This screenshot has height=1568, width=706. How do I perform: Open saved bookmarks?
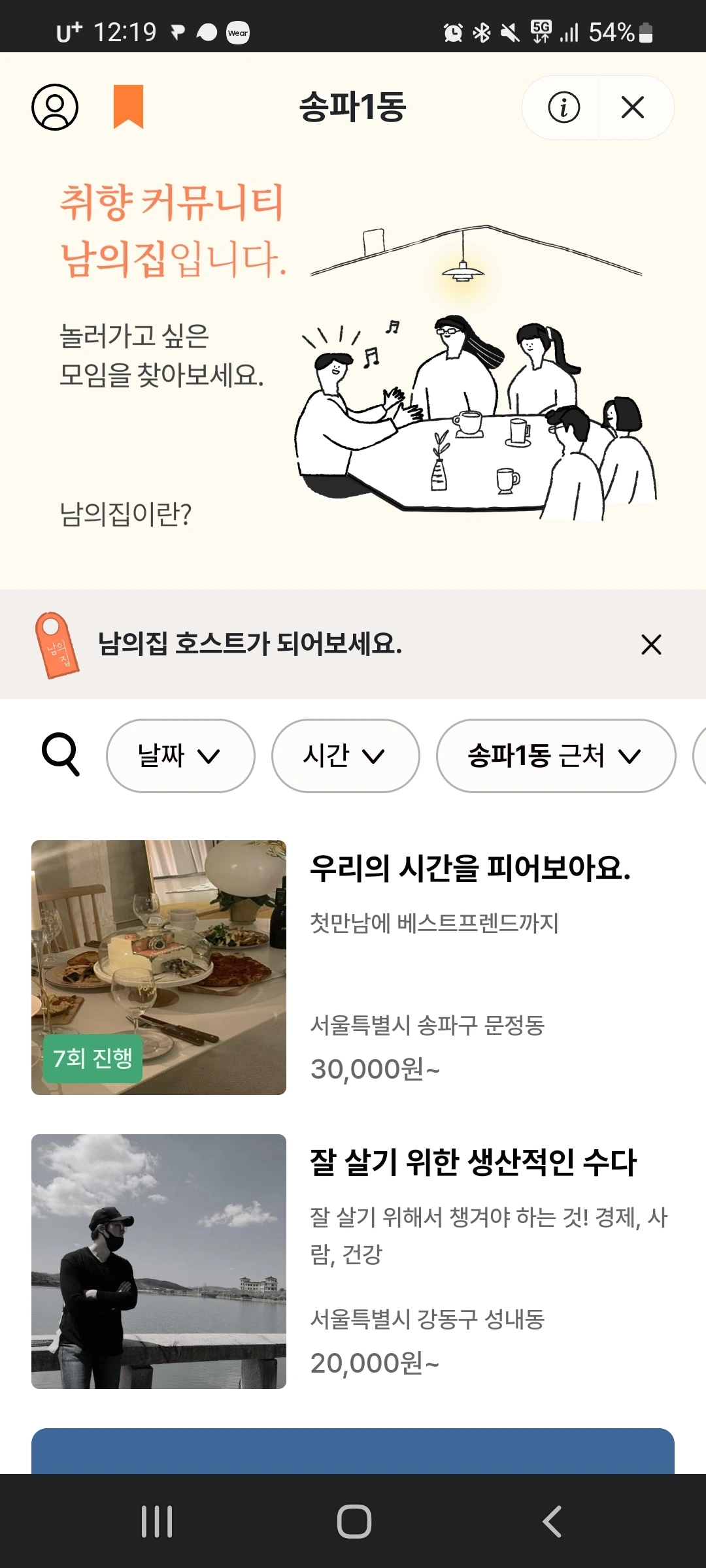tap(128, 106)
